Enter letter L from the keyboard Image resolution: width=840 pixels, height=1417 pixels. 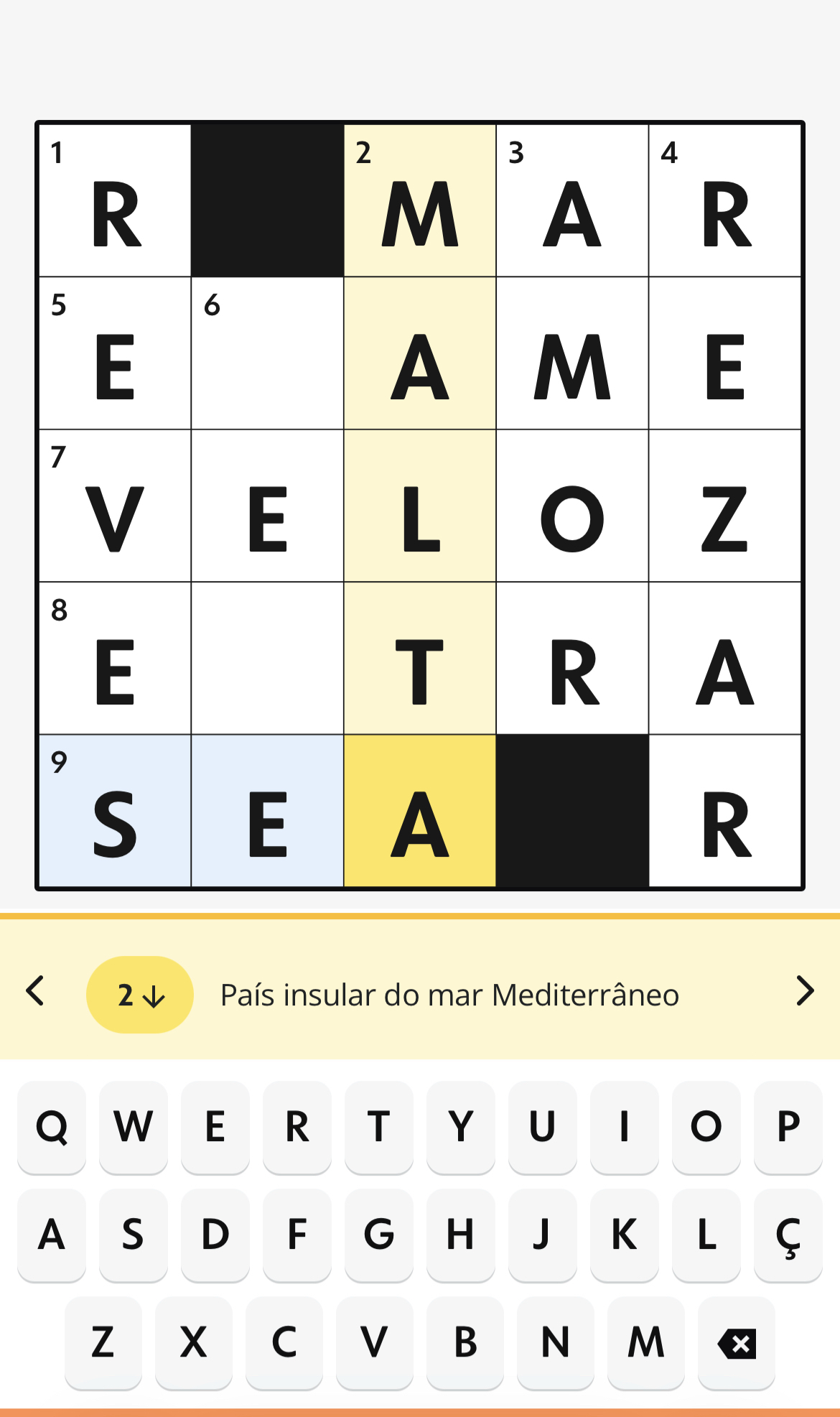[x=706, y=1235]
